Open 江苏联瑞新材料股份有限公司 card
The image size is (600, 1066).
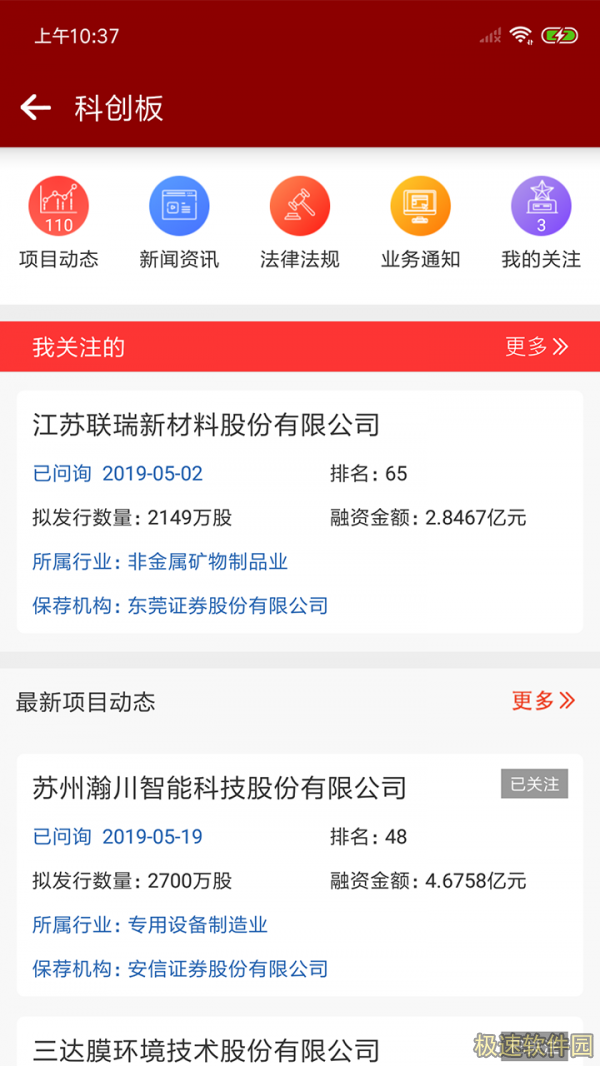(300, 512)
